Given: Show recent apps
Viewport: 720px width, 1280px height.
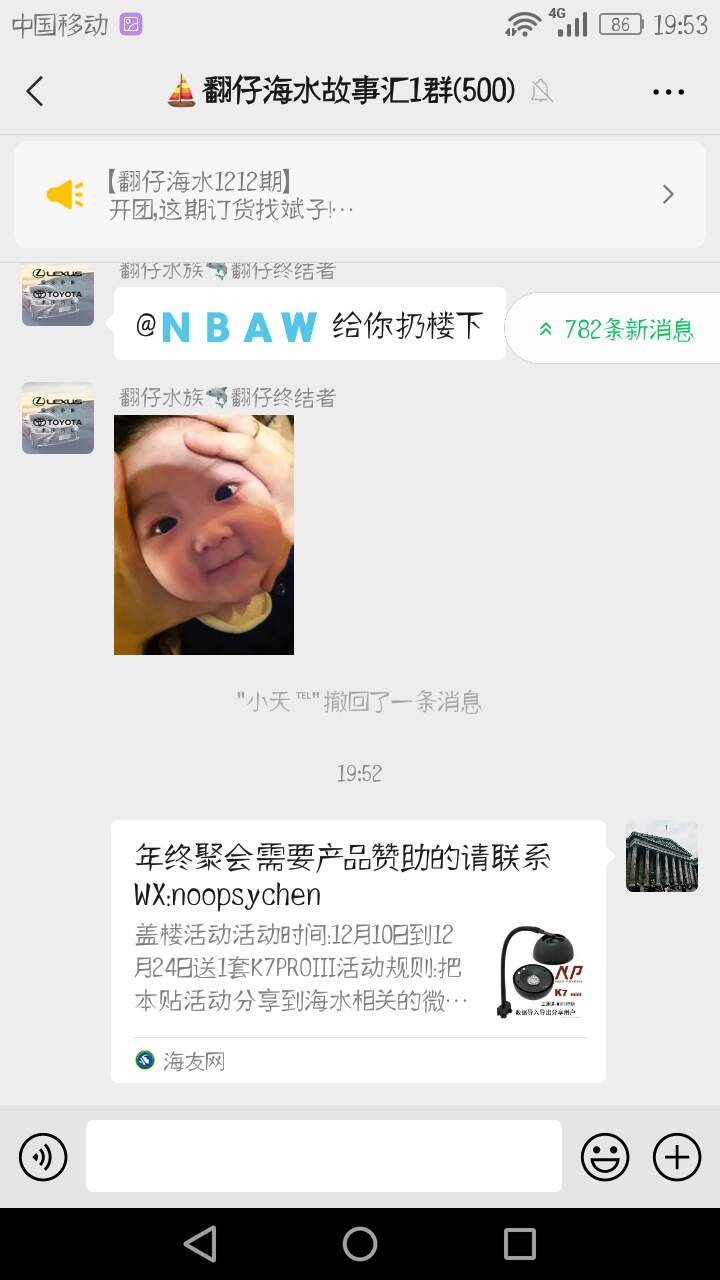Looking at the screenshot, I should 520,1244.
